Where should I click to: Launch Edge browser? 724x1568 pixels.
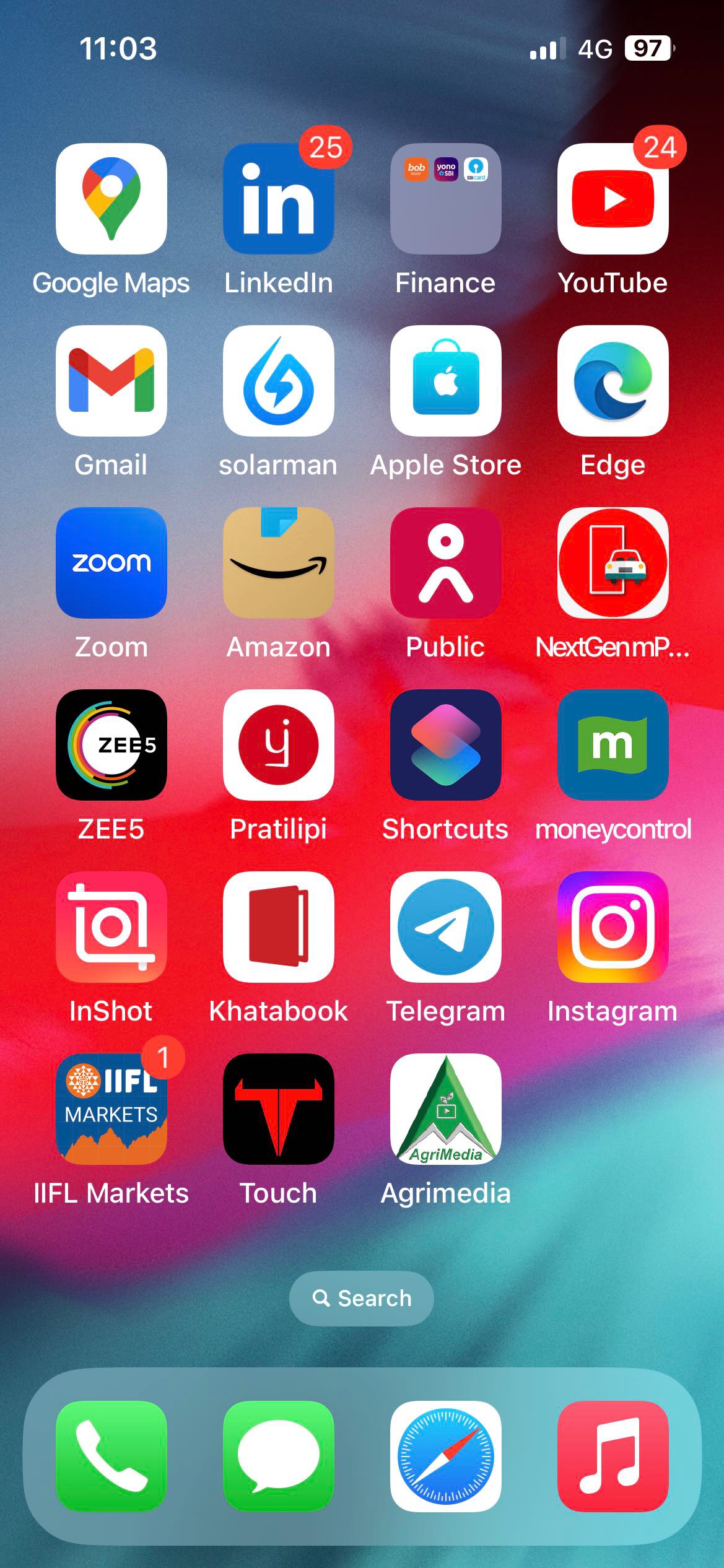(x=613, y=381)
